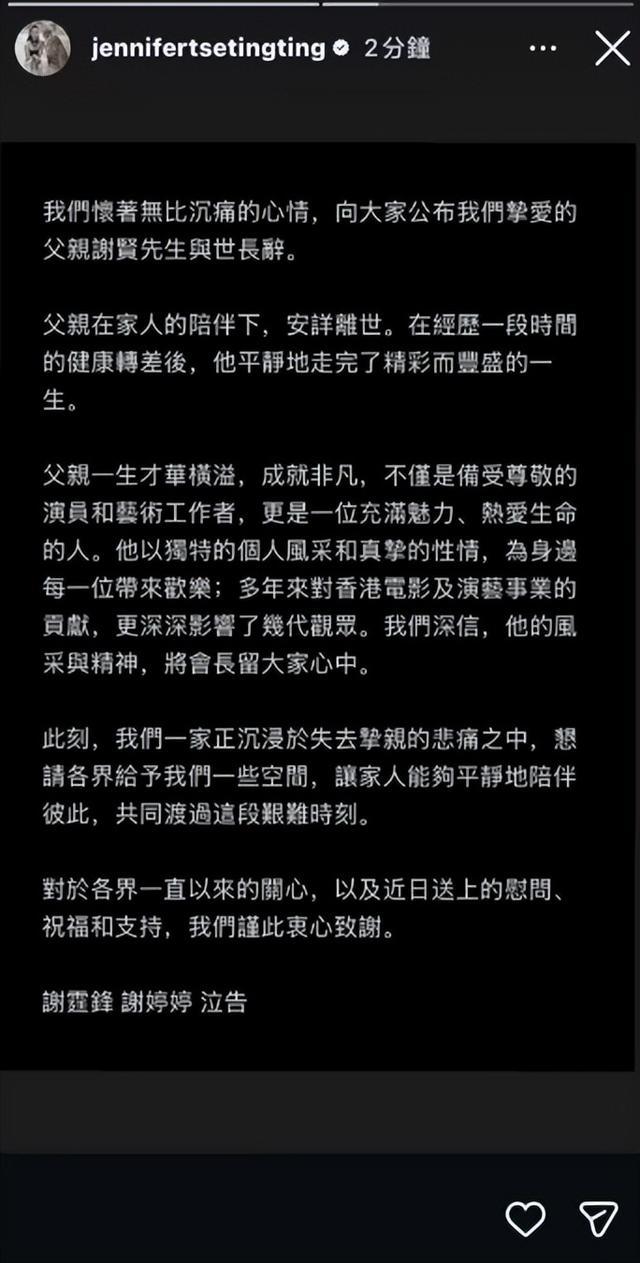The width and height of the screenshot is (640, 1263).
Task: Open jennifertsetingting's profile picture
Action: [42, 48]
